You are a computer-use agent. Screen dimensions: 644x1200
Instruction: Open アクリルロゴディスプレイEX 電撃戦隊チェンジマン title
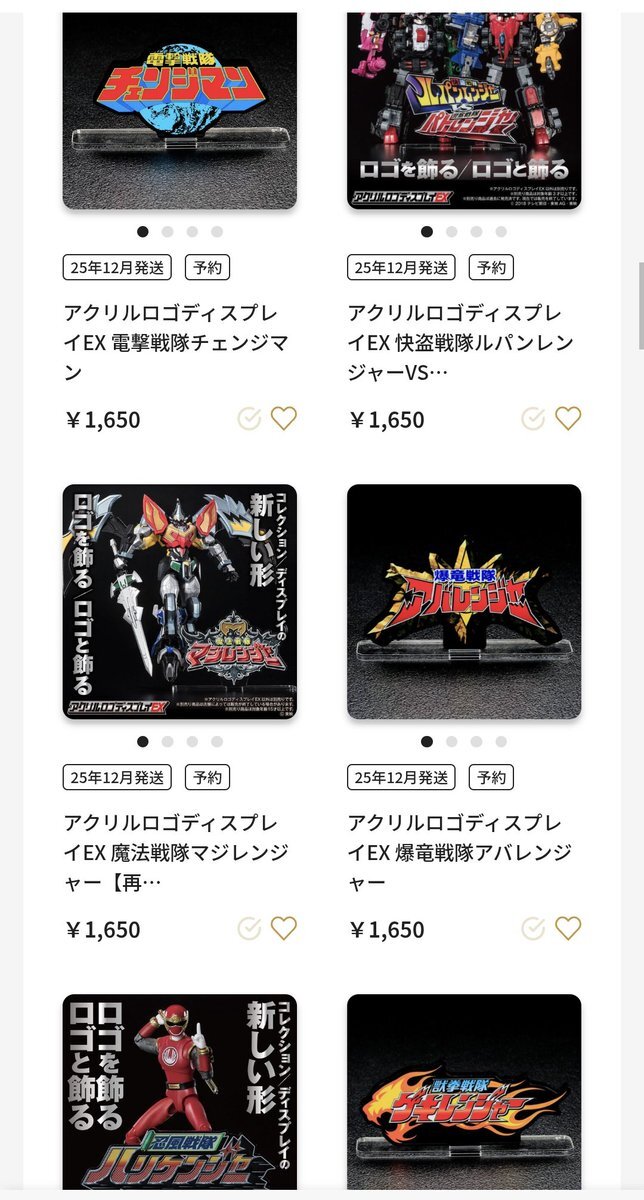coord(176,343)
